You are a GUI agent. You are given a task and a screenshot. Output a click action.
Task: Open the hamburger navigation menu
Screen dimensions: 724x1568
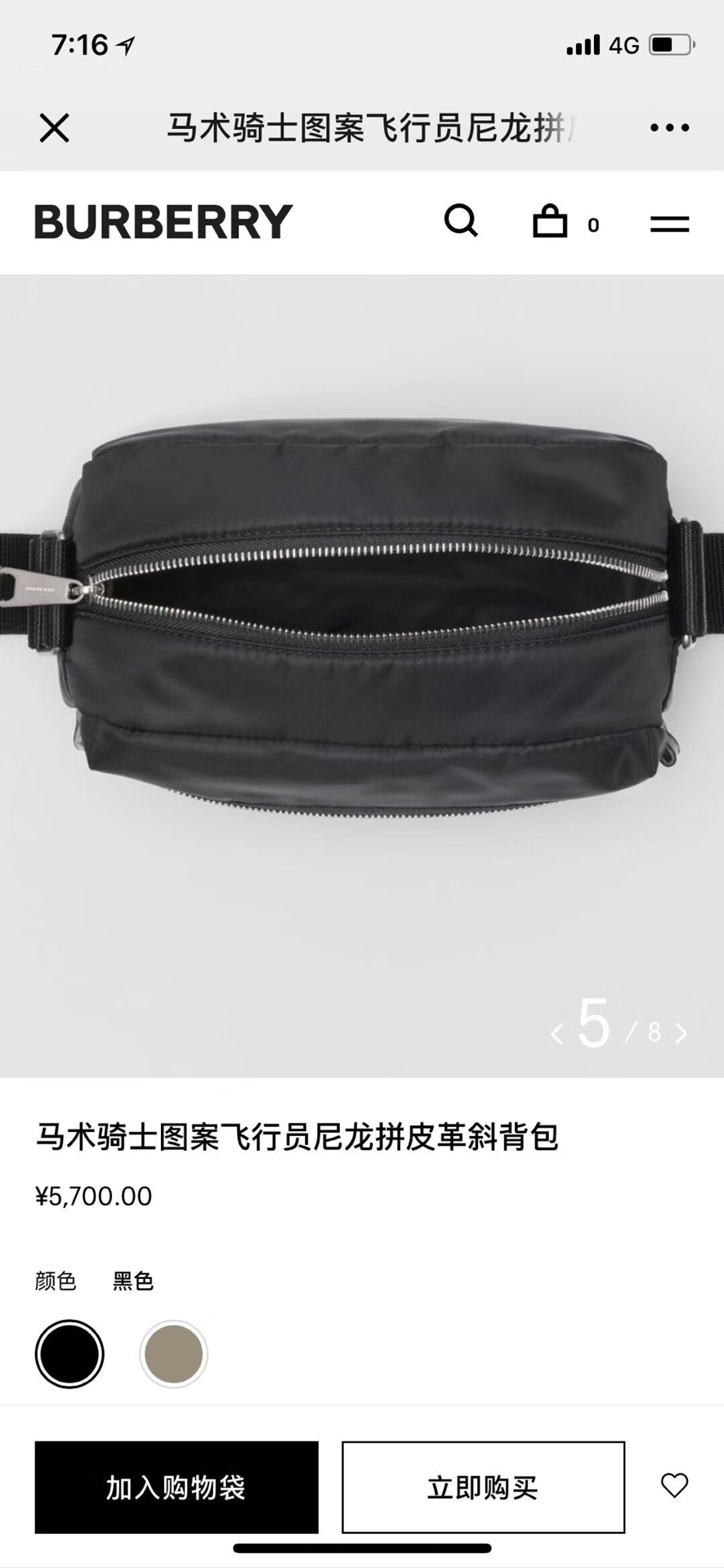click(669, 223)
